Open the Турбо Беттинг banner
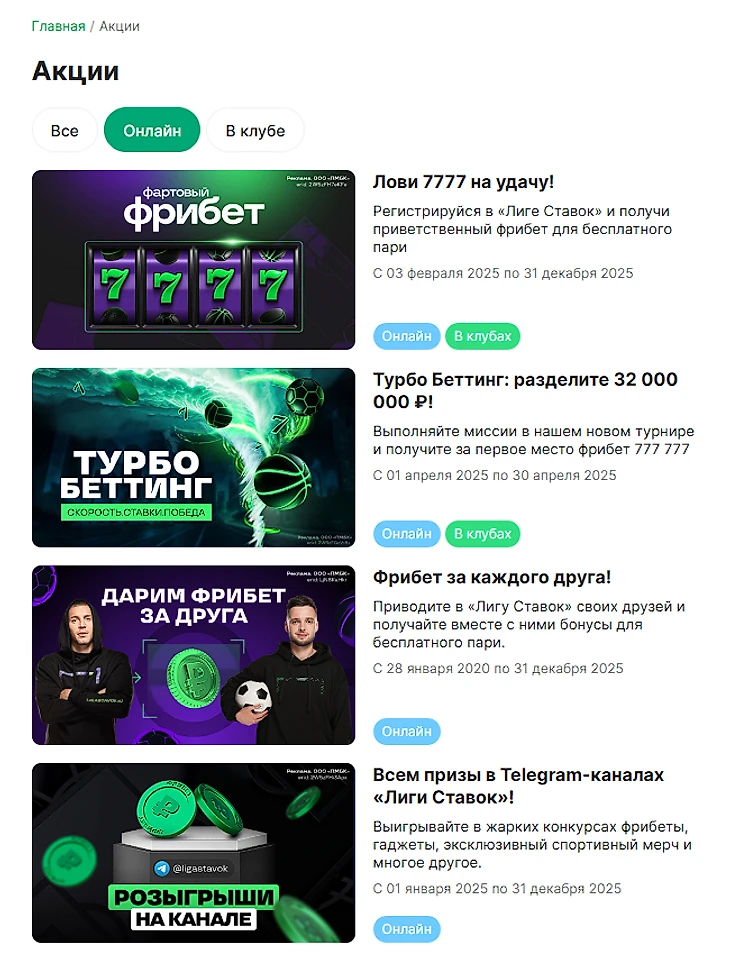The width and height of the screenshot is (730, 967). tap(193, 457)
